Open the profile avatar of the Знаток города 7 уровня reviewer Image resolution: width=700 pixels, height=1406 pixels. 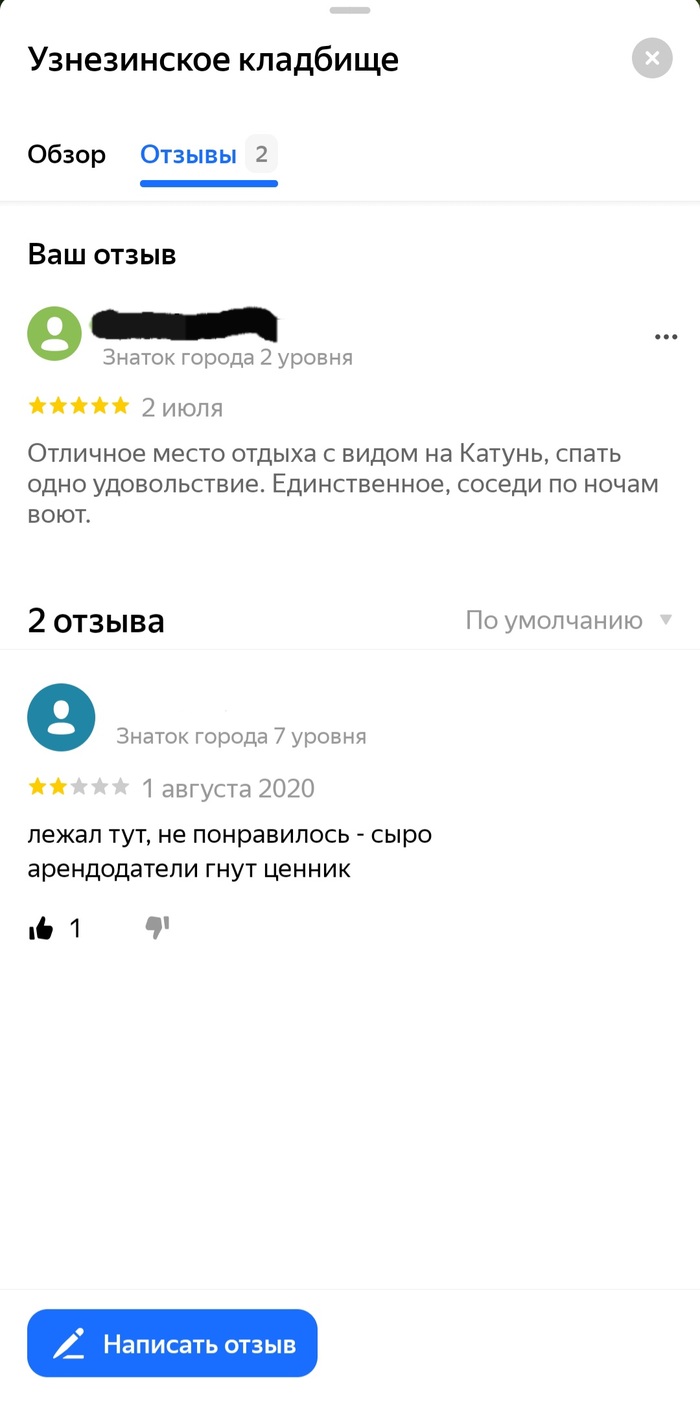pos(61,717)
